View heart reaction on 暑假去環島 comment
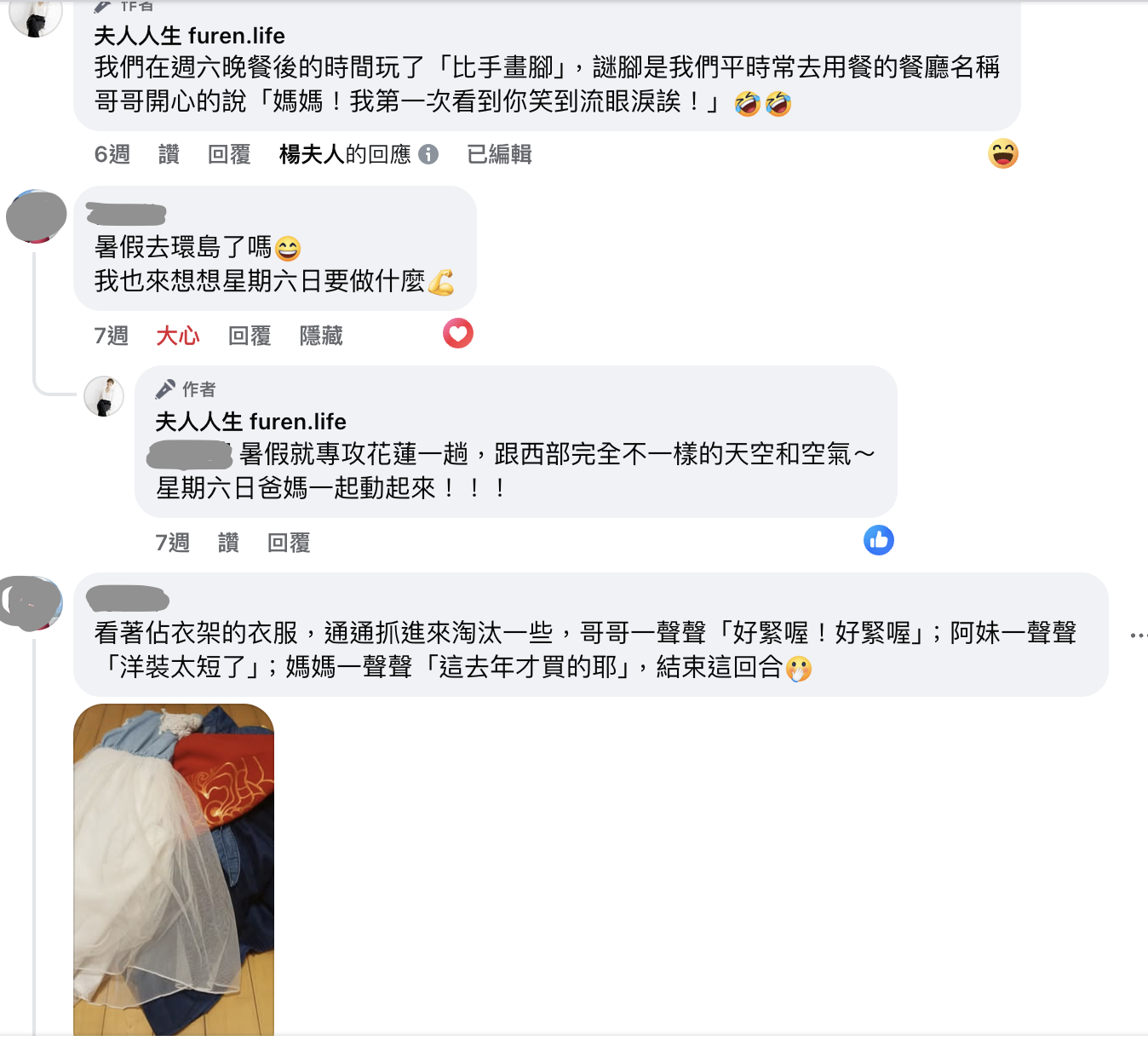This screenshot has height=1041, width=1148. pos(457,333)
